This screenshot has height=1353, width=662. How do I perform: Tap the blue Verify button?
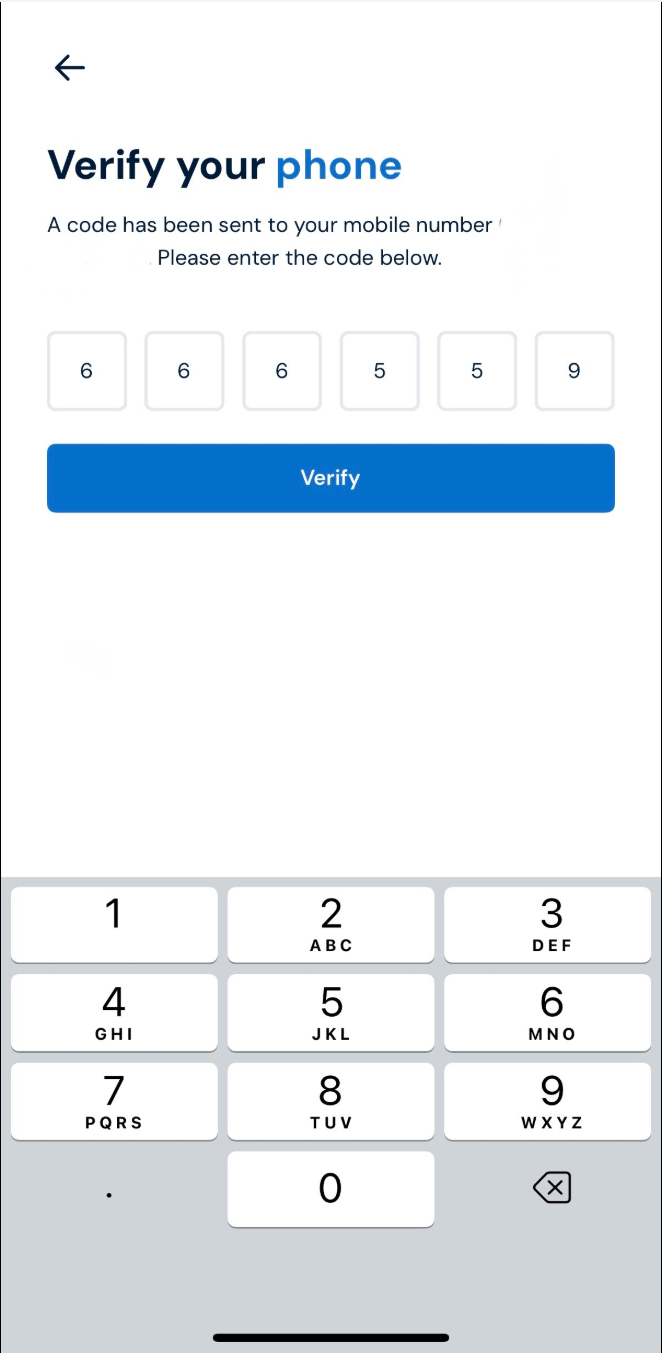[330, 478]
